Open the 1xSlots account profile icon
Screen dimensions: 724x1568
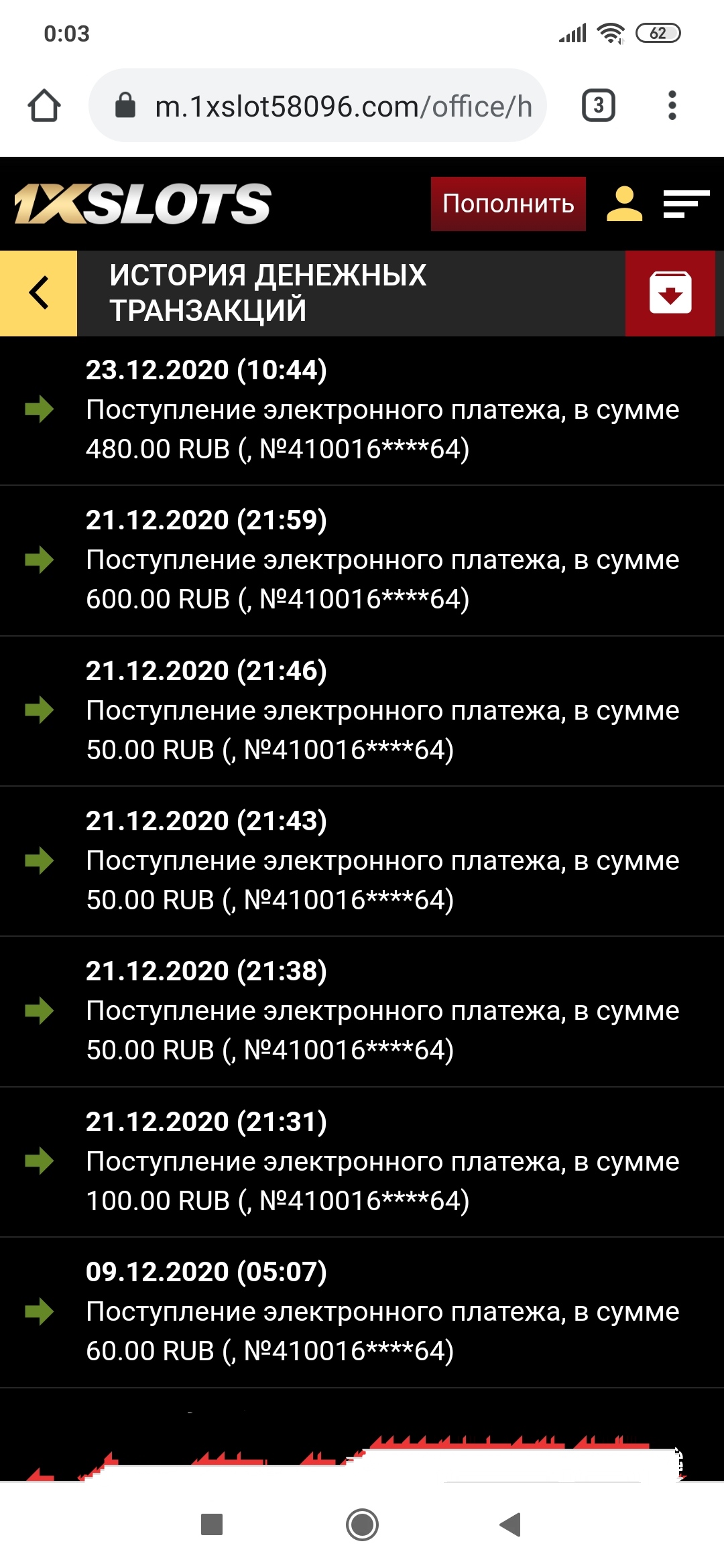[x=624, y=203]
